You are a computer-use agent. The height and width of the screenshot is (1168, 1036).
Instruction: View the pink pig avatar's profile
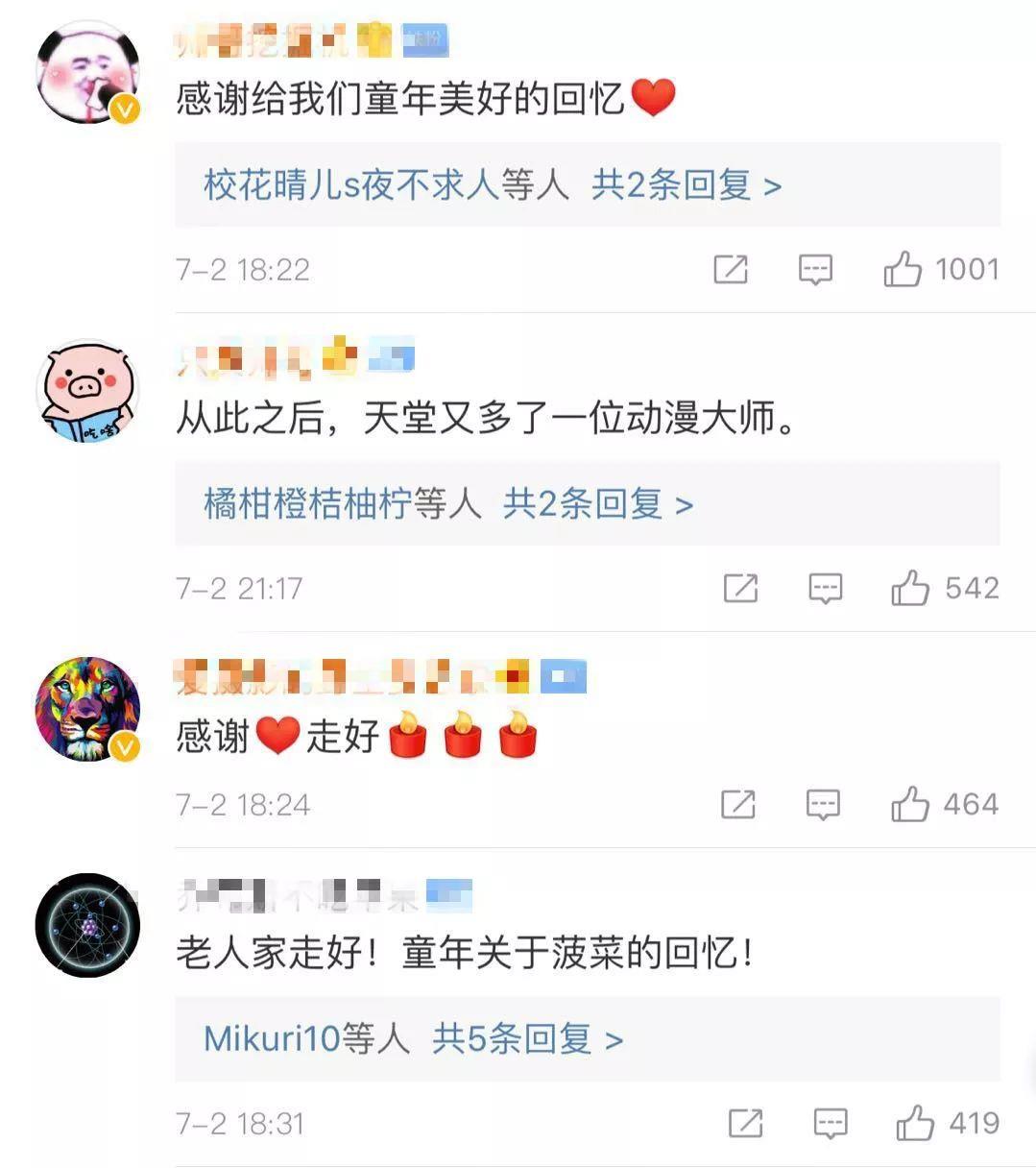[87, 392]
